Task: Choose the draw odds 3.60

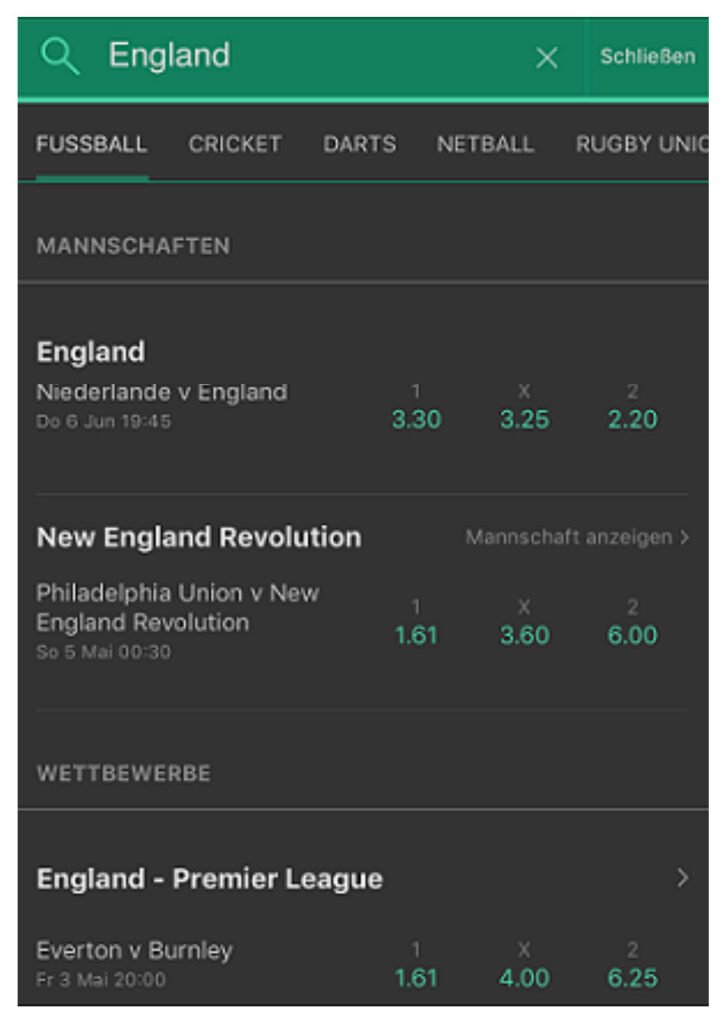Action: (524, 635)
